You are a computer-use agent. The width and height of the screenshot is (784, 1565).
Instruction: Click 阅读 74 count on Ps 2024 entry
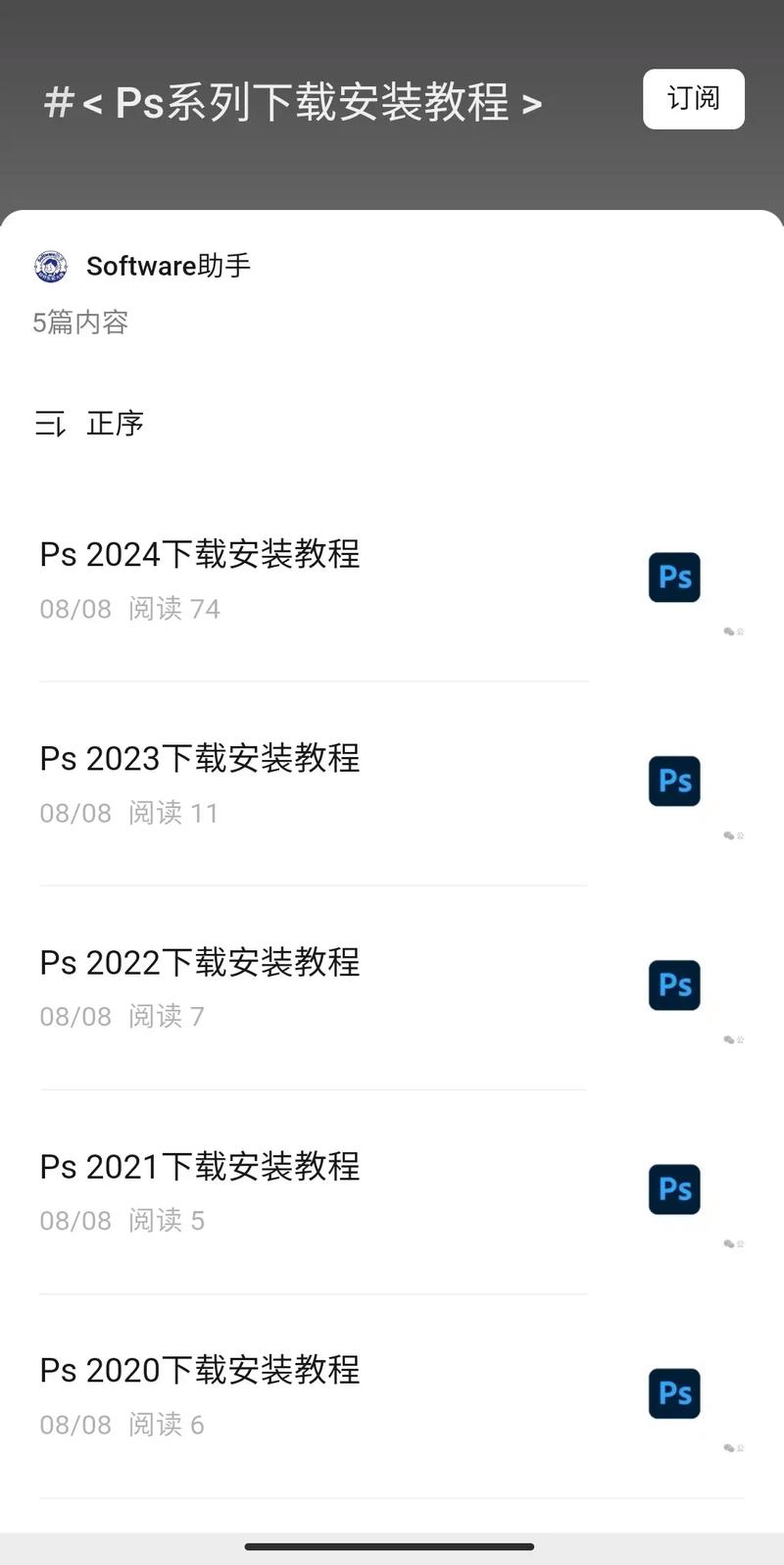(x=173, y=608)
